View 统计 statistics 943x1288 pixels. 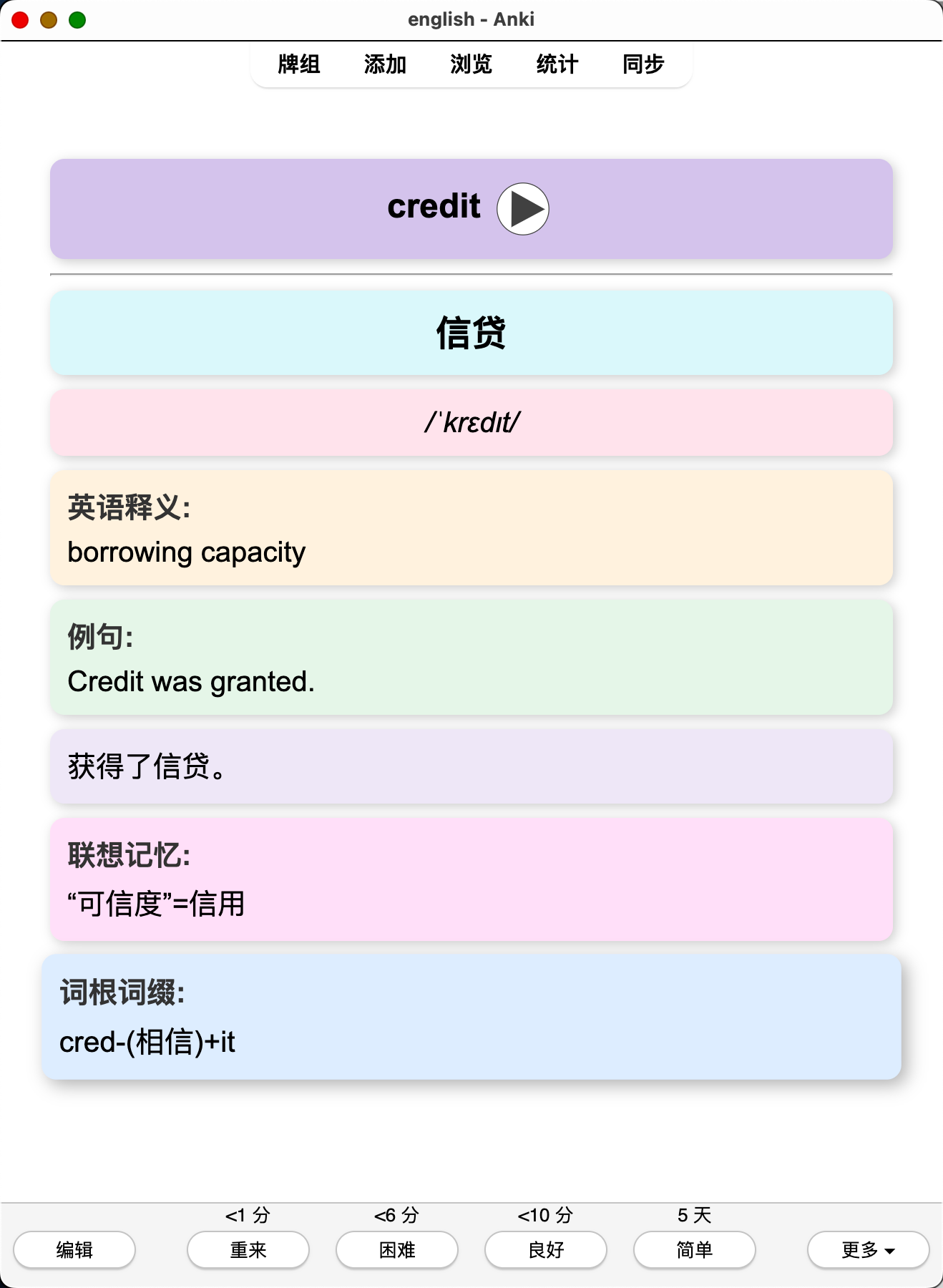[557, 64]
